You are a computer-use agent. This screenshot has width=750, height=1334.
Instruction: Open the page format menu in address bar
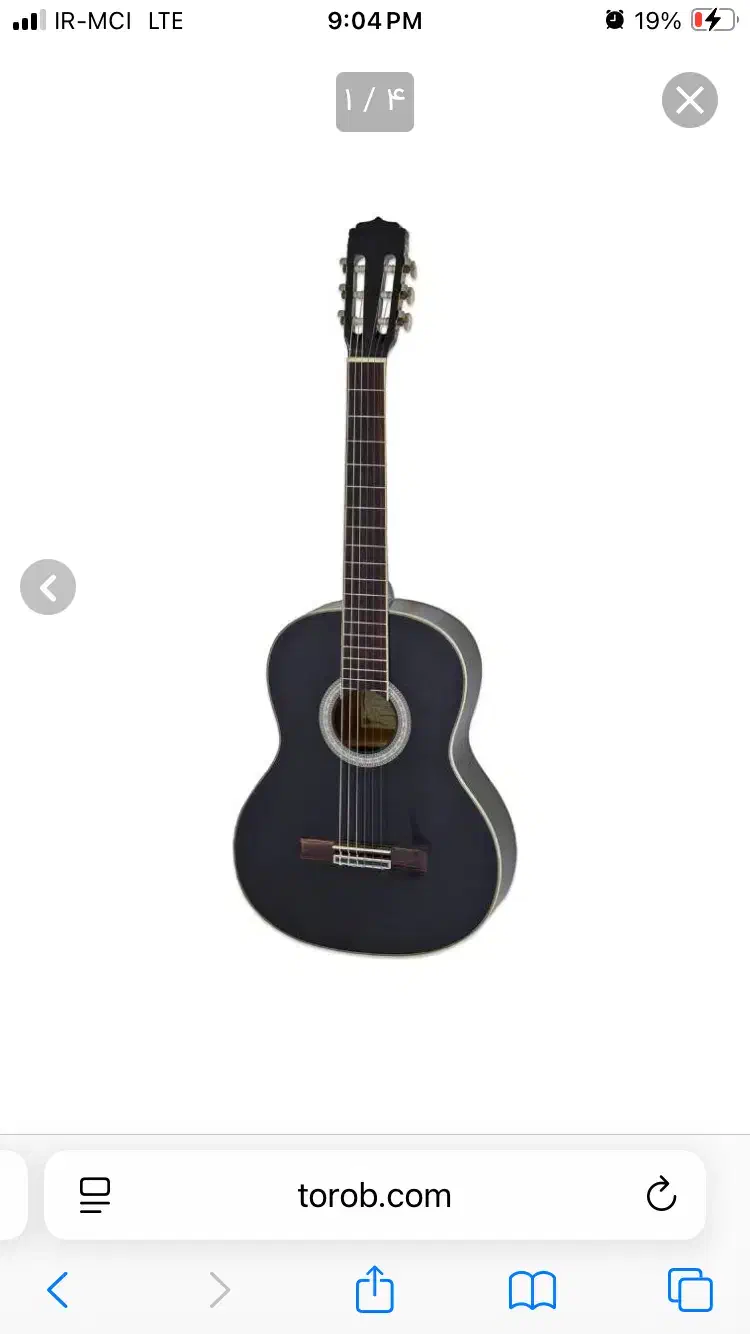pos(95,1195)
